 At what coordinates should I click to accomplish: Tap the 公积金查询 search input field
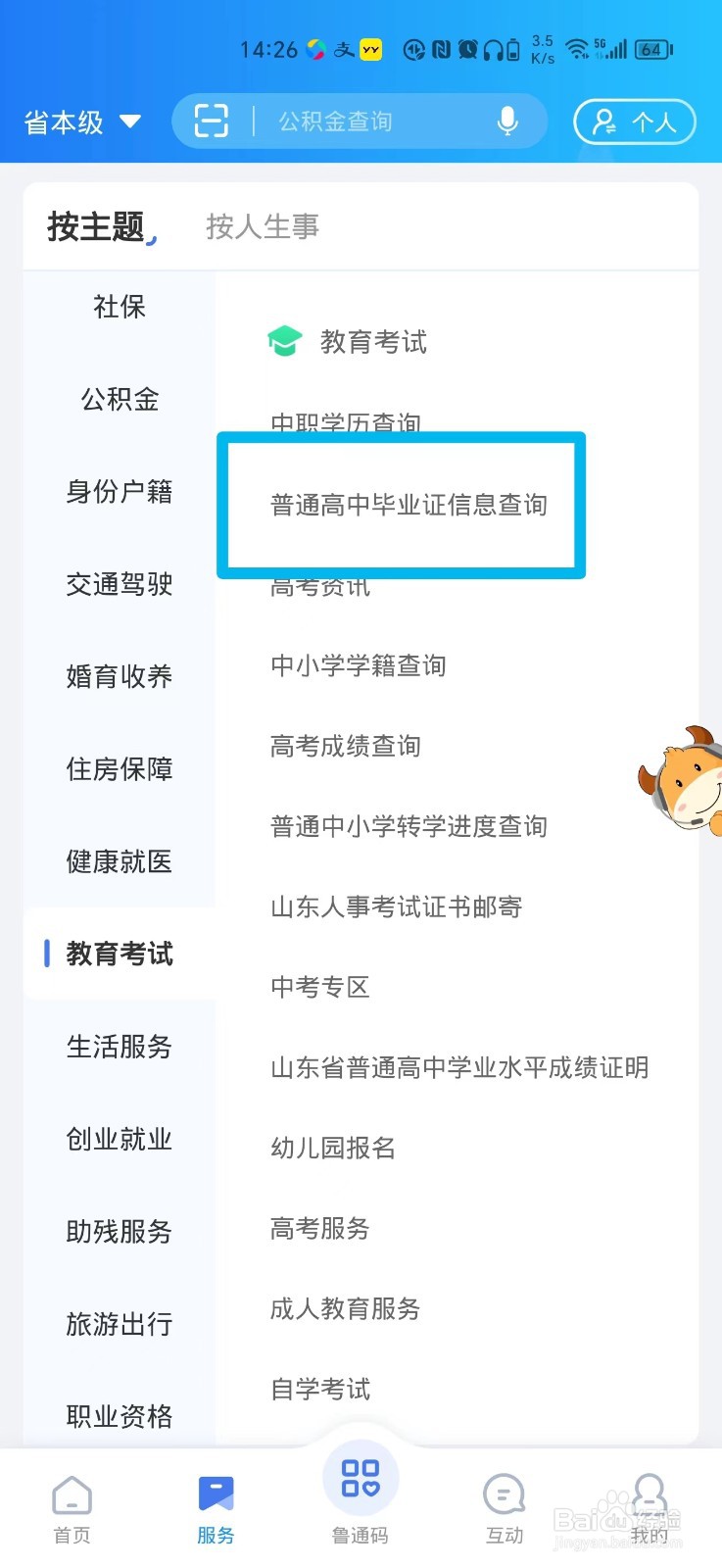336,121
